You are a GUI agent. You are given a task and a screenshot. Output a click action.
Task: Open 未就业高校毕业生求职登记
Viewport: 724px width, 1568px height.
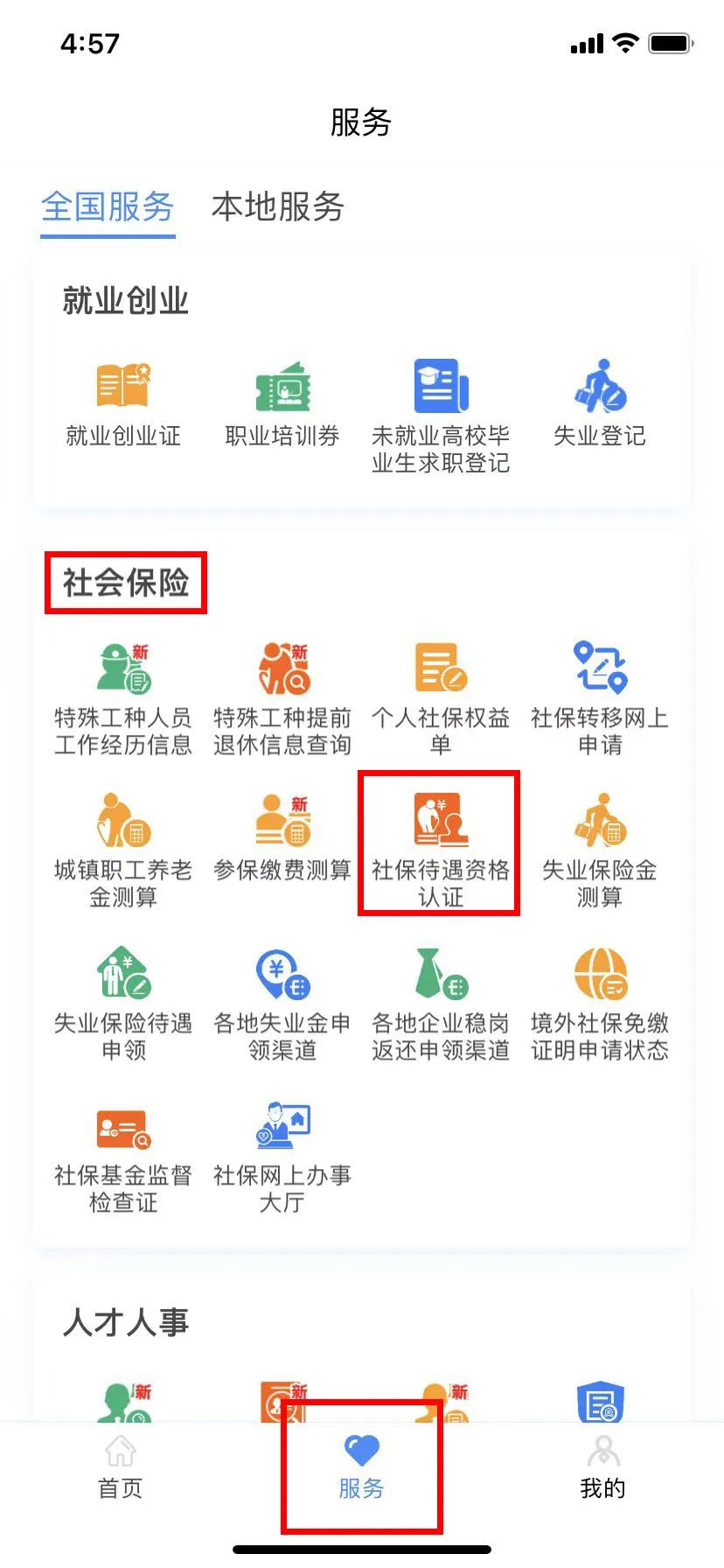[x=441, y=416]
